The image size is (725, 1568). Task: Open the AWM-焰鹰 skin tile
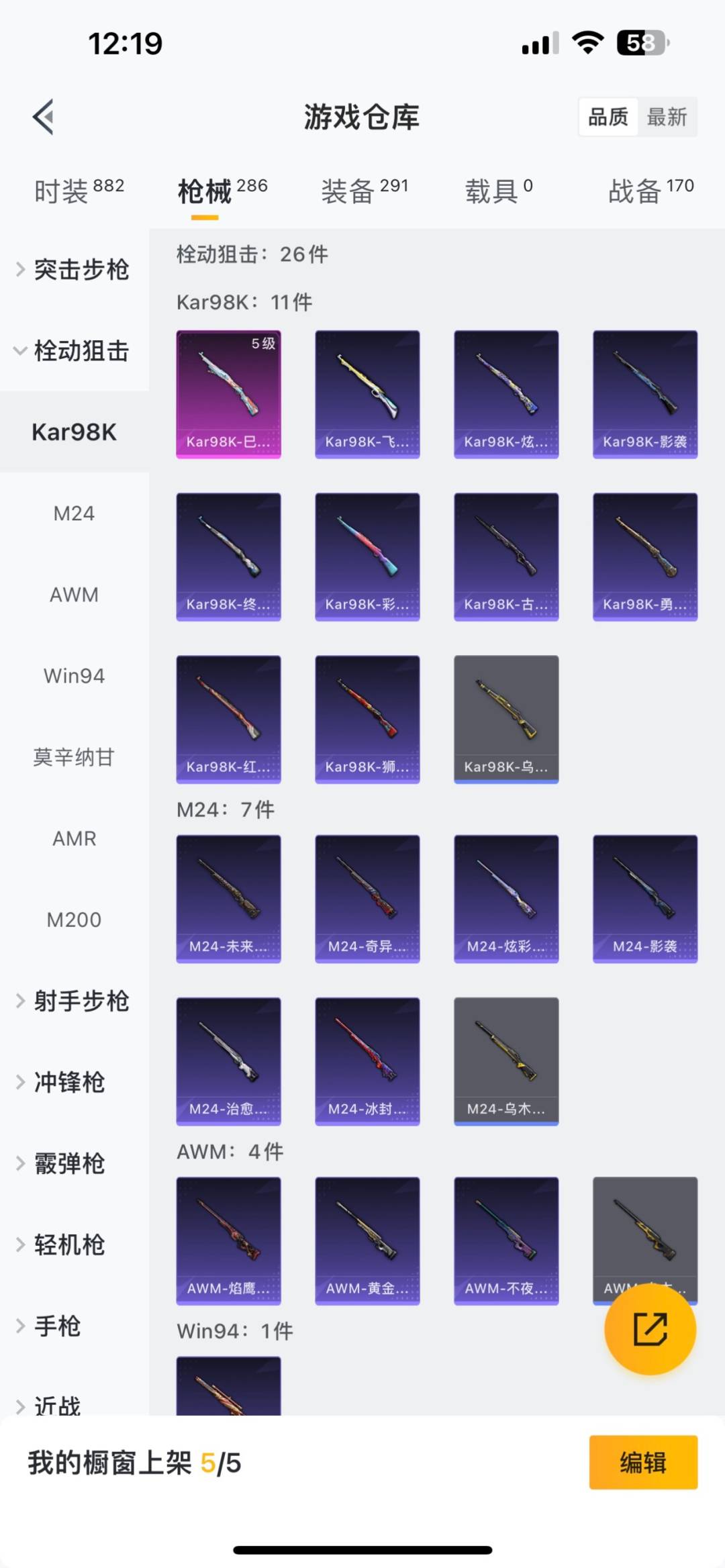pyautogui.click(x=229, y=1241)
